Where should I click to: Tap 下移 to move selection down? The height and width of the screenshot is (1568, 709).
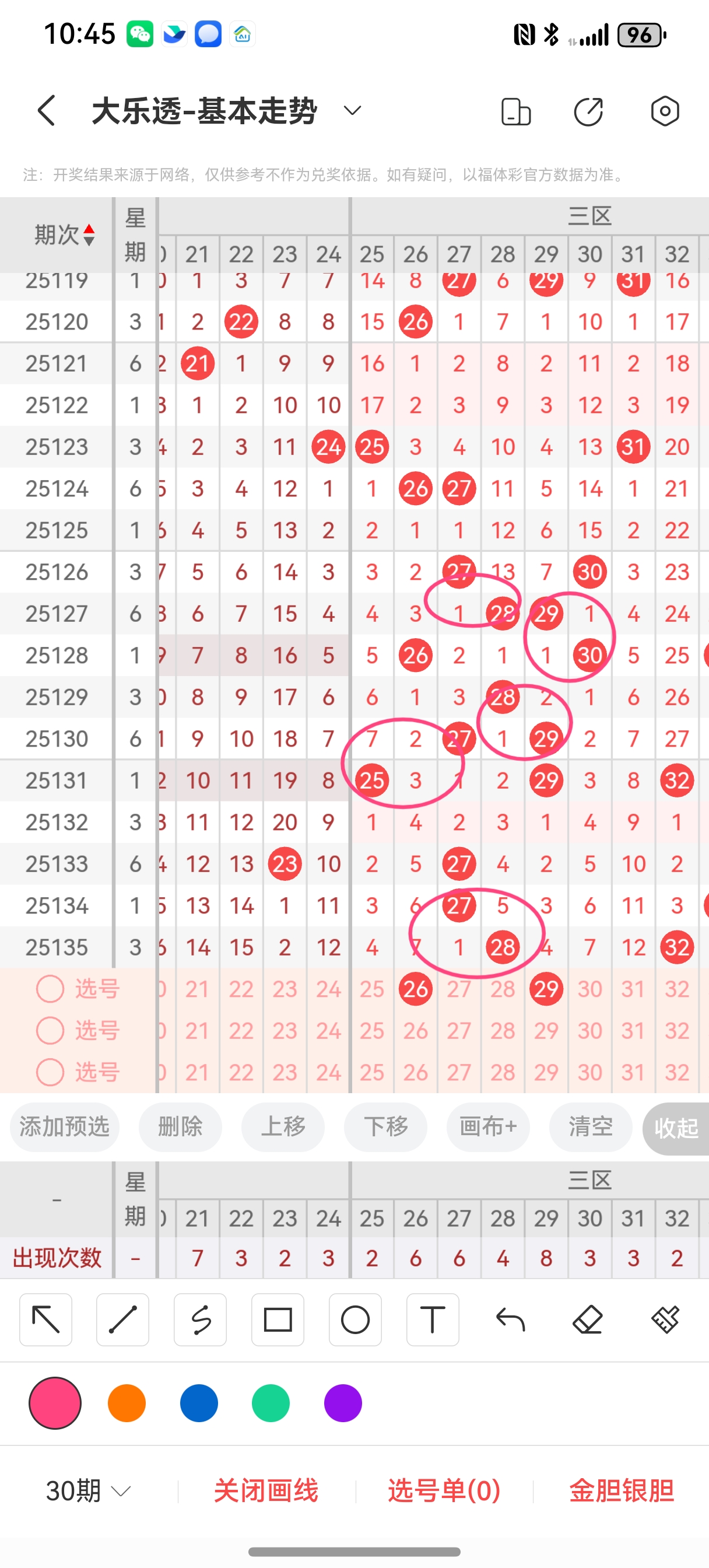point(385,1126)
